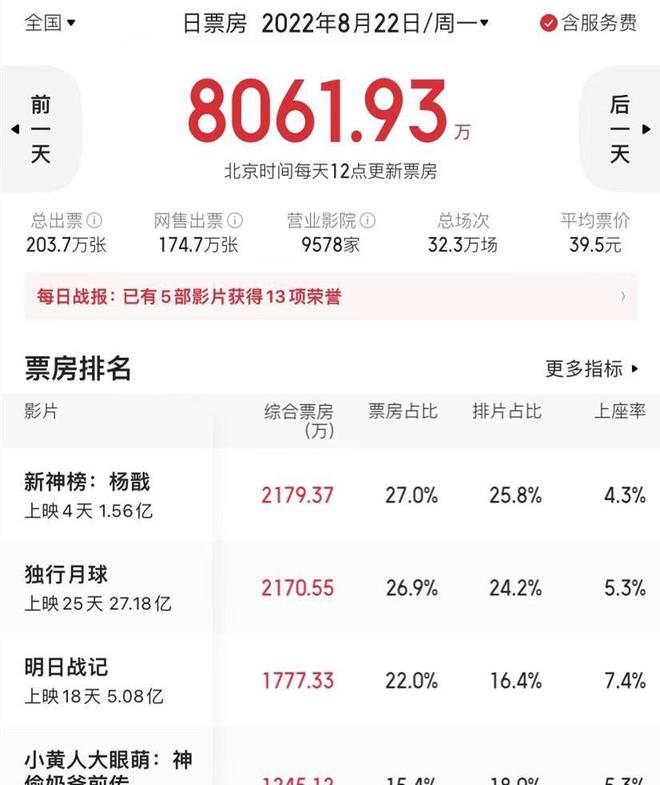Show info for 总出票
Image resolution: width=660 pixels, height=785 pixels.
pos(97,221)
